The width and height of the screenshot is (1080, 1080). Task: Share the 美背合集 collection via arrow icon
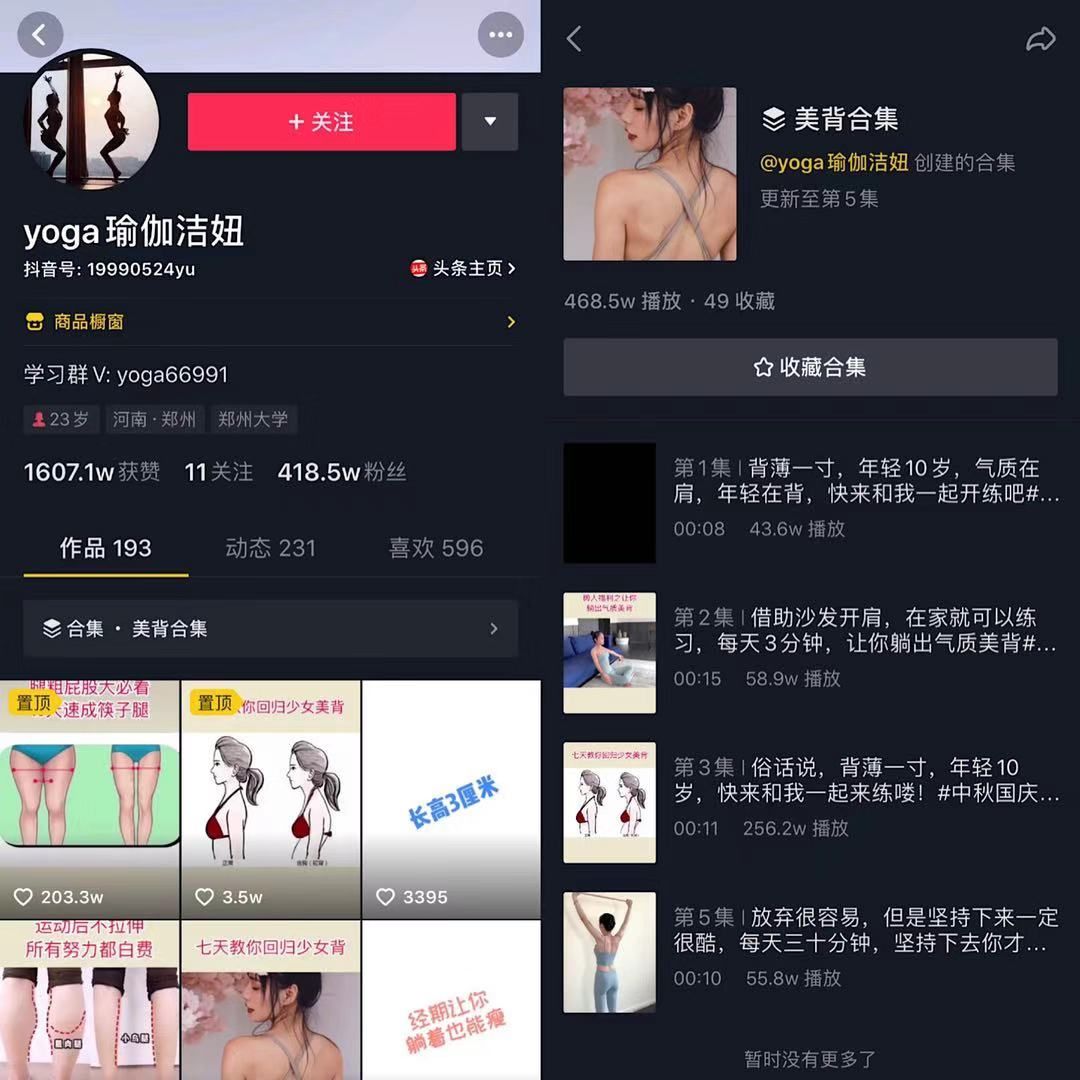coord(1041,40)
